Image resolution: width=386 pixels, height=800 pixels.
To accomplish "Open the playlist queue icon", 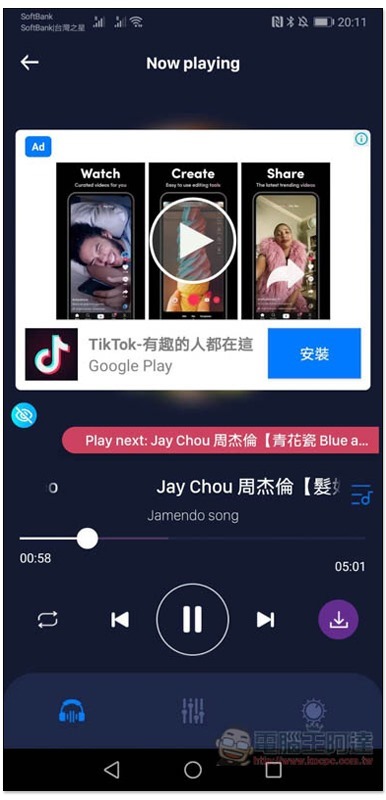I will pyautogui.click(x=362, y=494).
